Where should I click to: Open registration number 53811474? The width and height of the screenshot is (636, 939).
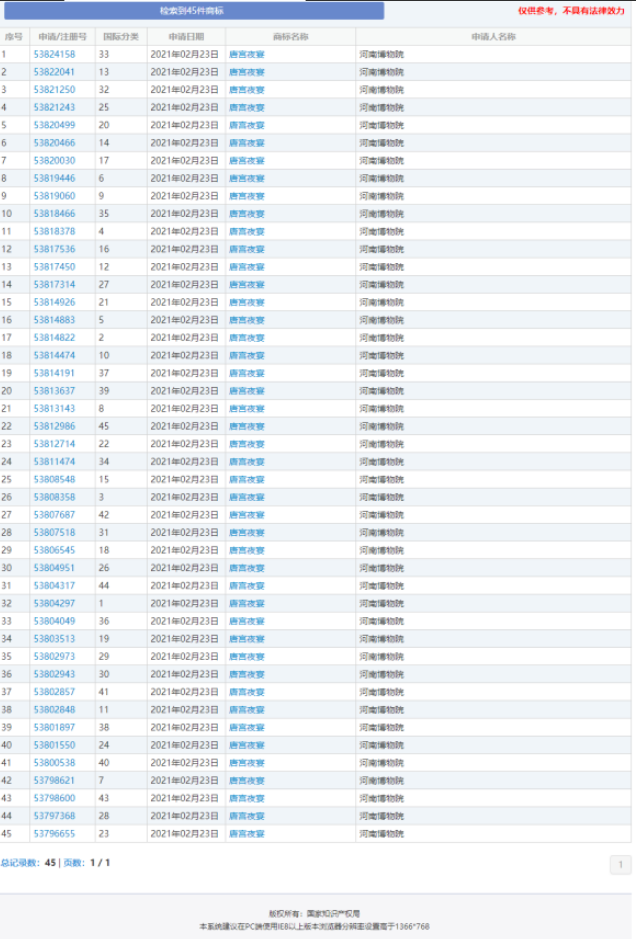[x=54, y=462]
